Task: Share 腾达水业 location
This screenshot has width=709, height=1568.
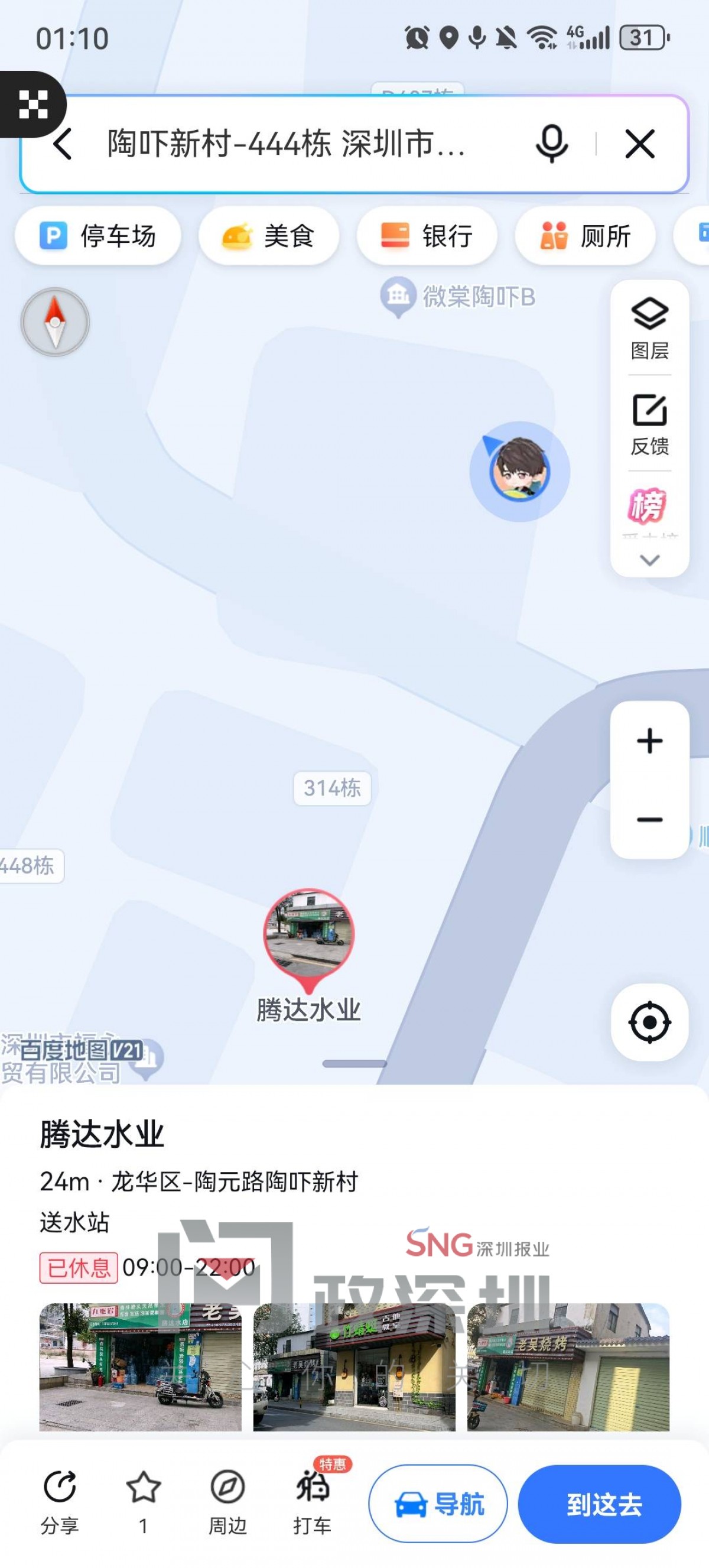Action: coord(60,1501)
